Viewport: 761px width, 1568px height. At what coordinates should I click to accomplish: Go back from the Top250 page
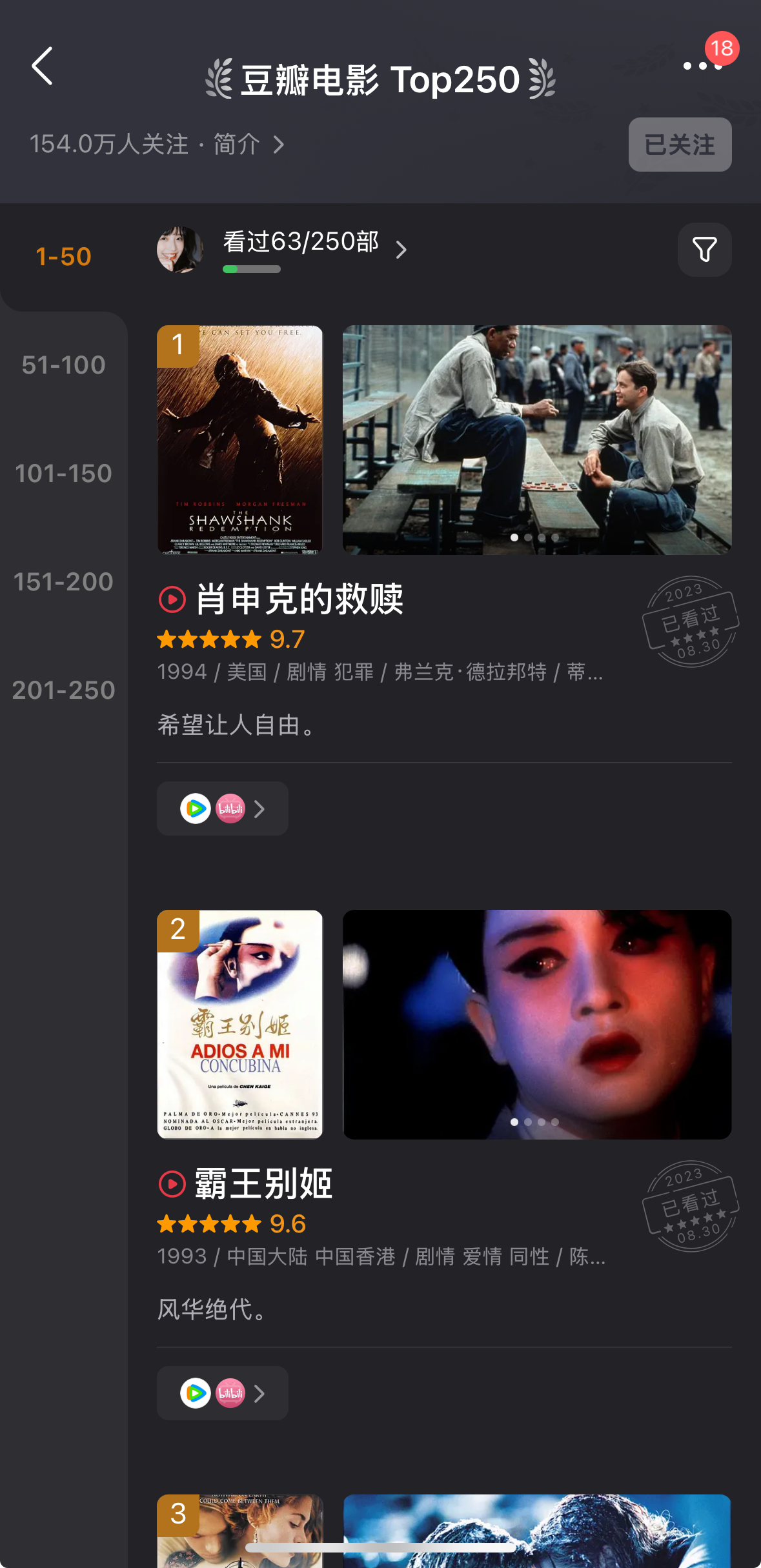click(42, 66)
